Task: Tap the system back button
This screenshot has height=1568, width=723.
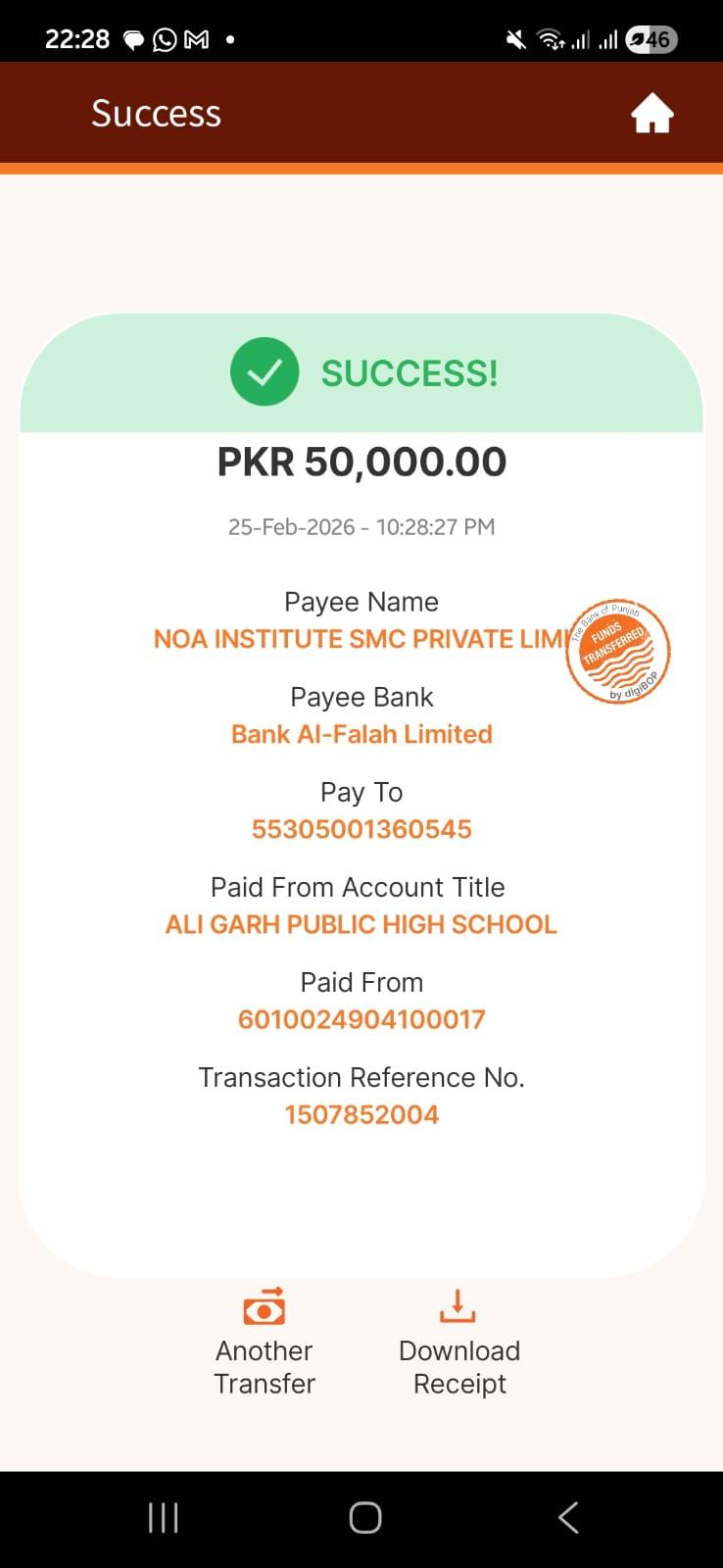Action: pyautogui.click(x=568, y=1518)
